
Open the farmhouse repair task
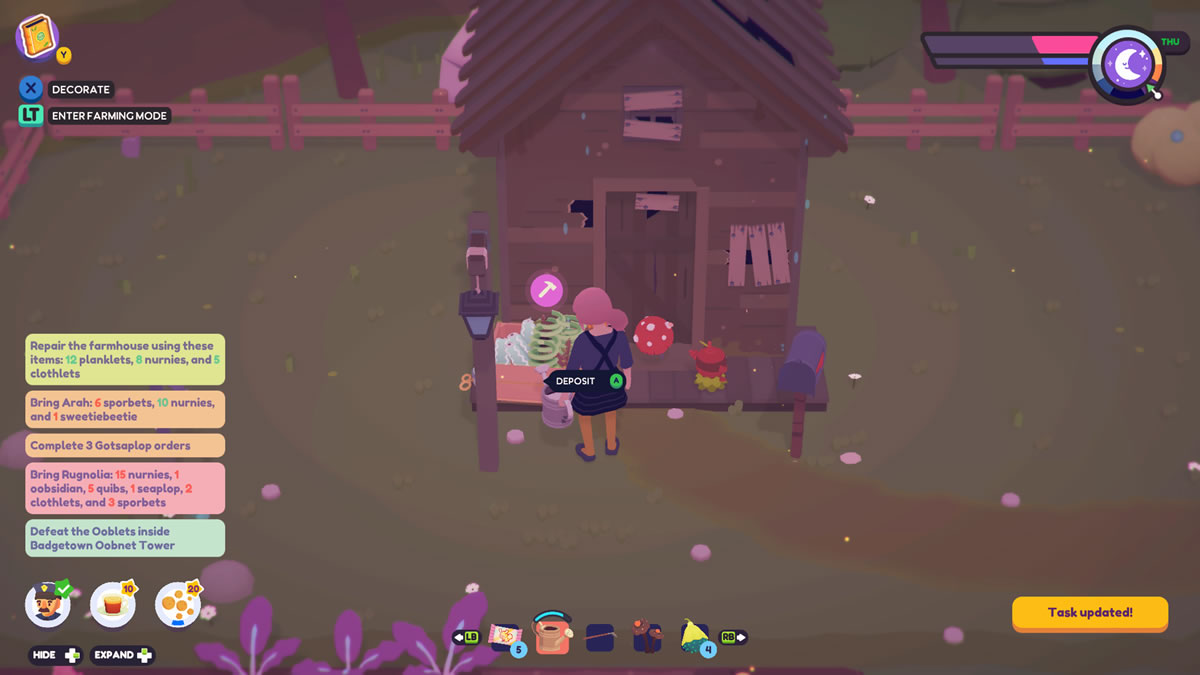[x=125, y=359]
